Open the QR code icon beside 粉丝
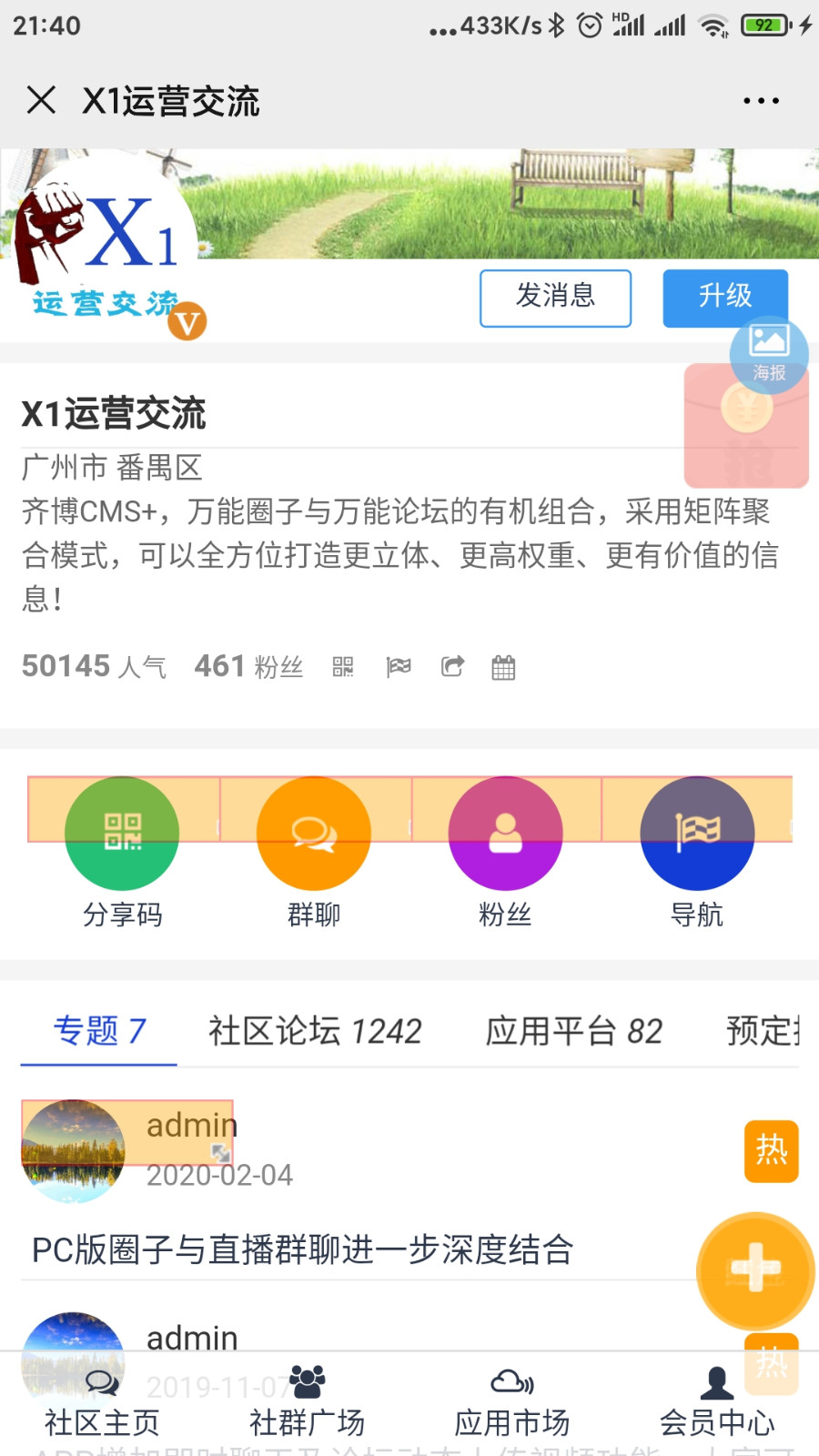This screenshot has width=819, height=1456. click(343, 667)
